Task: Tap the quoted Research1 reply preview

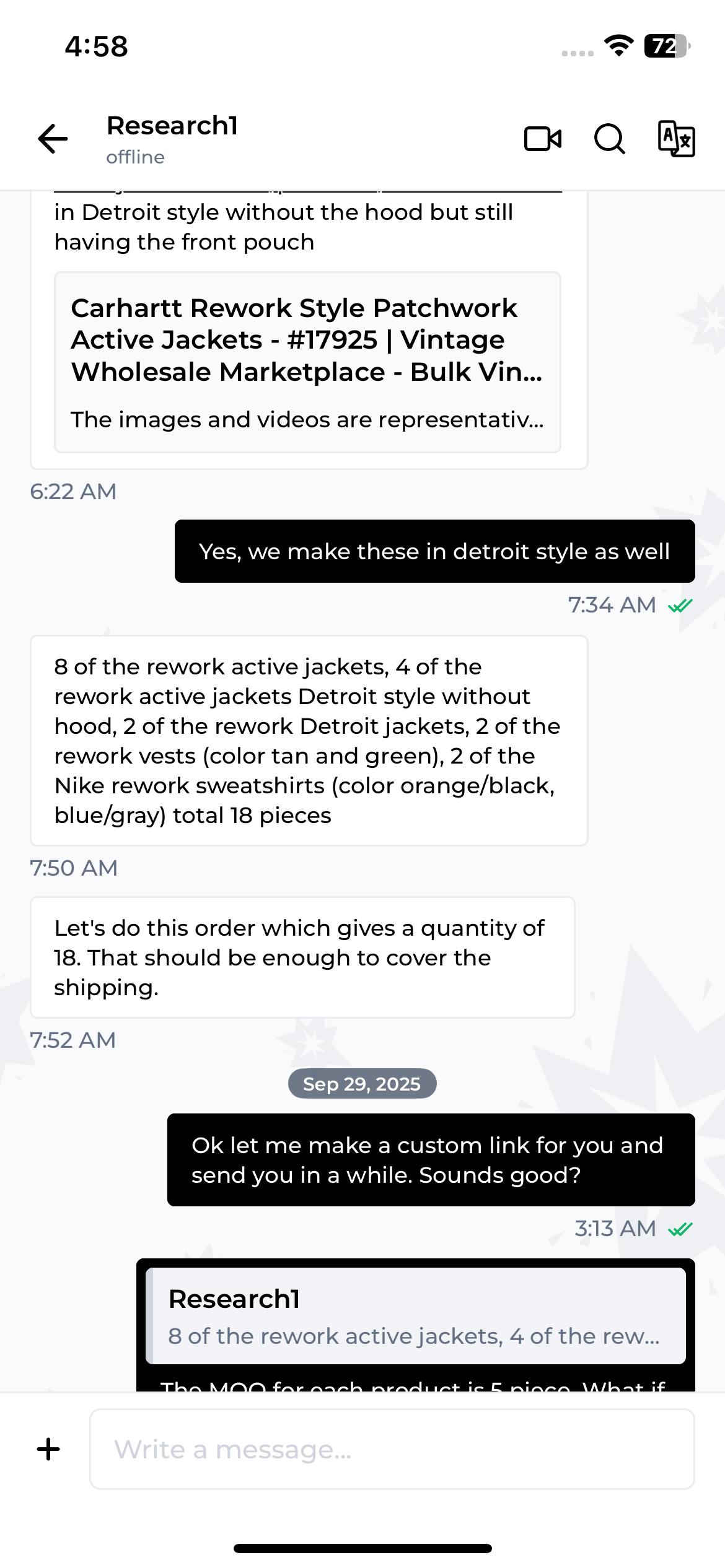Action: click(416, 1316)
